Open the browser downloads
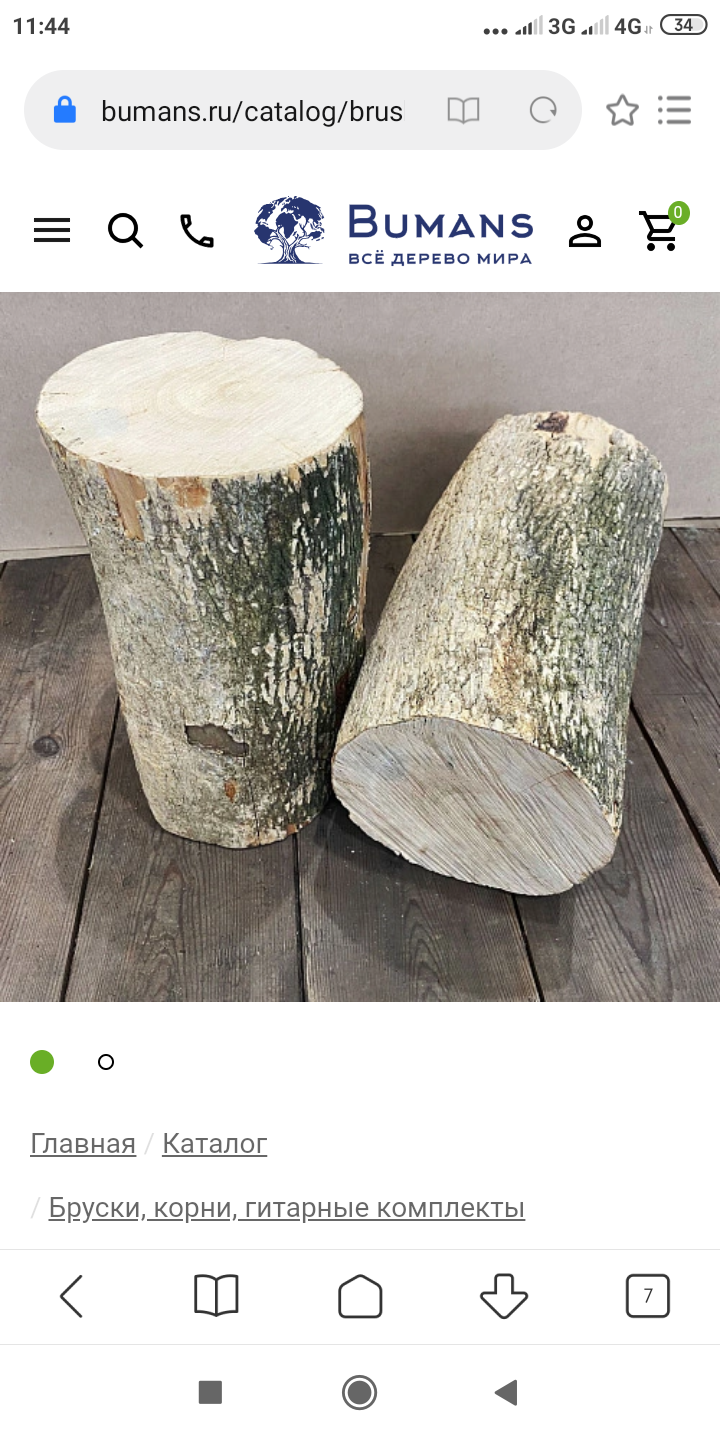The height and width of the screenshot is (1440, 720). (504, 1297)
